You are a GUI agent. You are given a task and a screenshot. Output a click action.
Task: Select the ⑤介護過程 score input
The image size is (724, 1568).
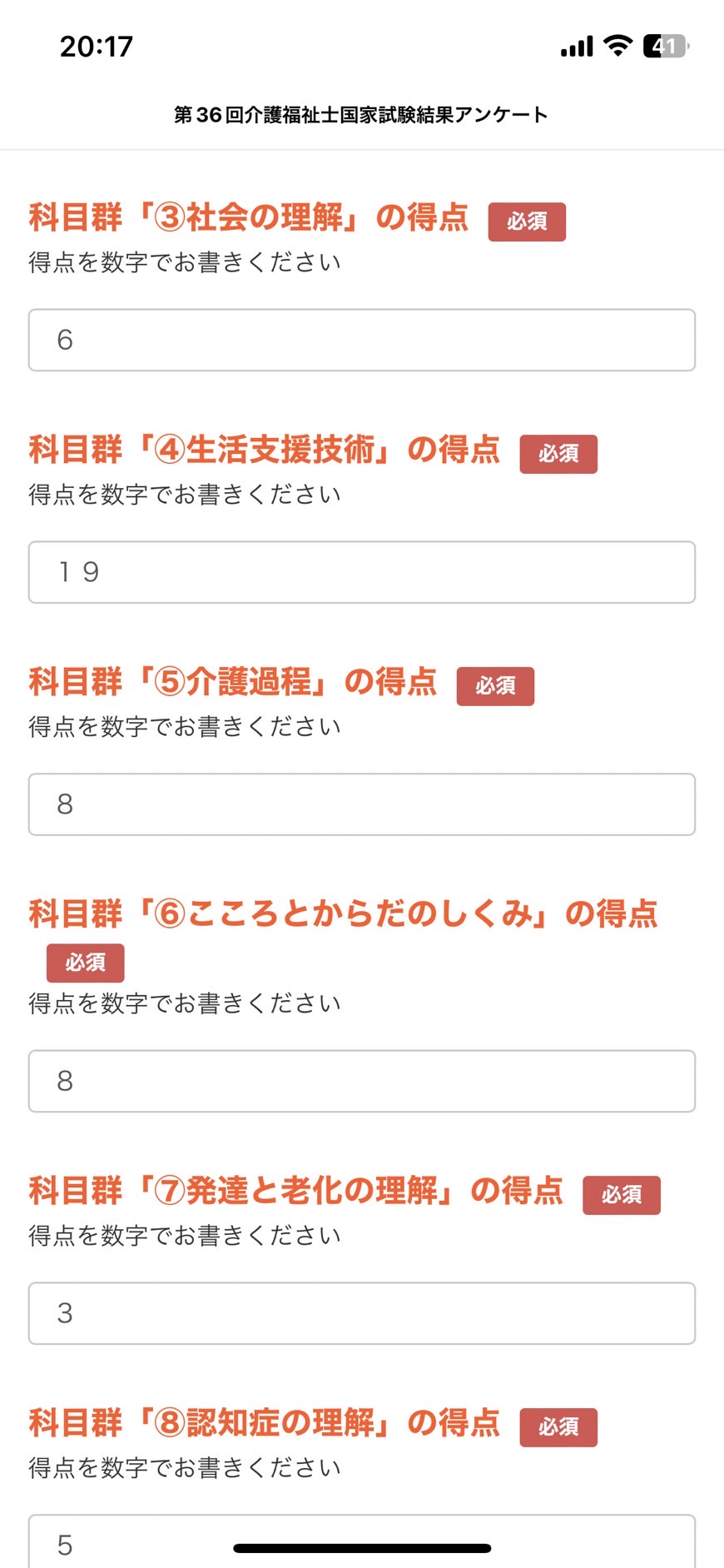(x=362, y=804)
